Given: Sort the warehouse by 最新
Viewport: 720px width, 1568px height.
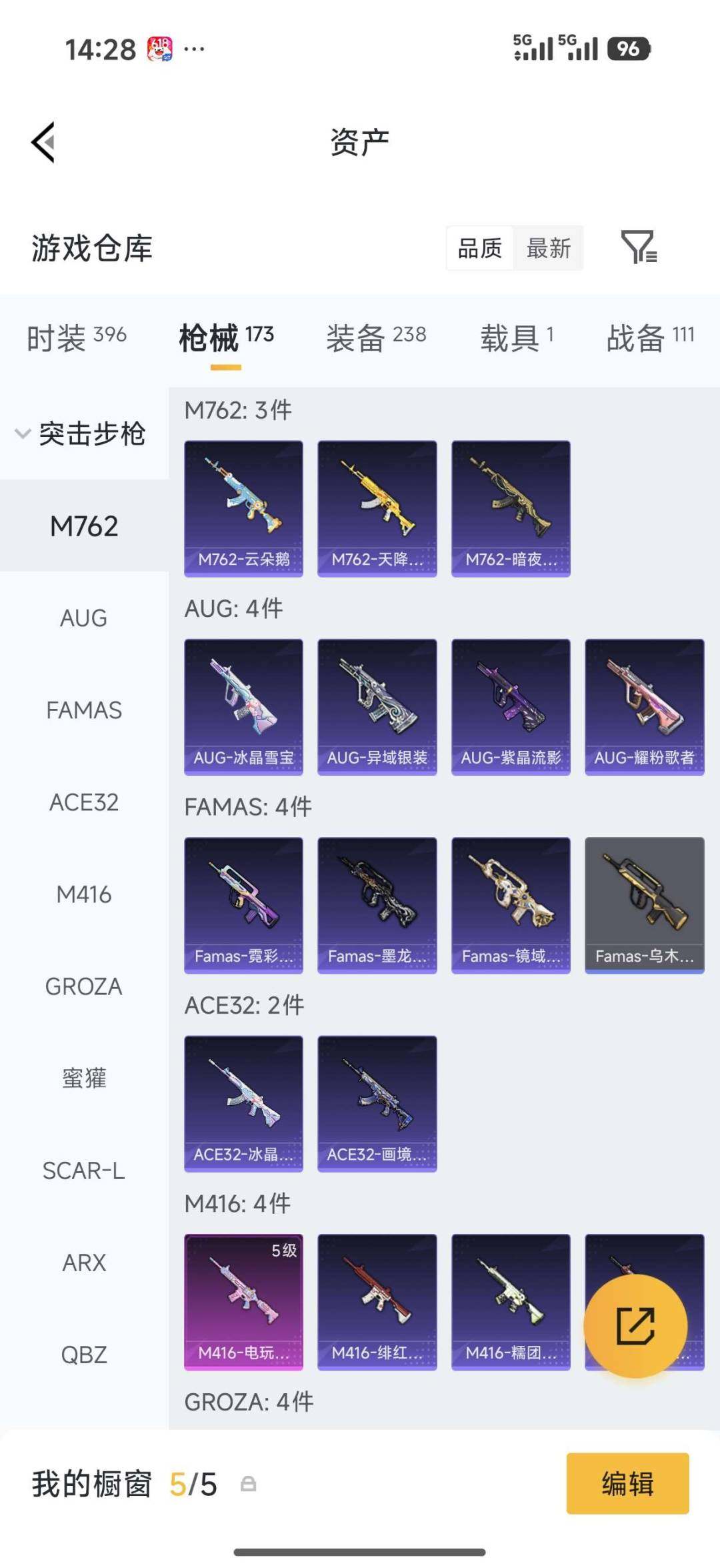Looking at the screenshot, I should tap(548, 248).
